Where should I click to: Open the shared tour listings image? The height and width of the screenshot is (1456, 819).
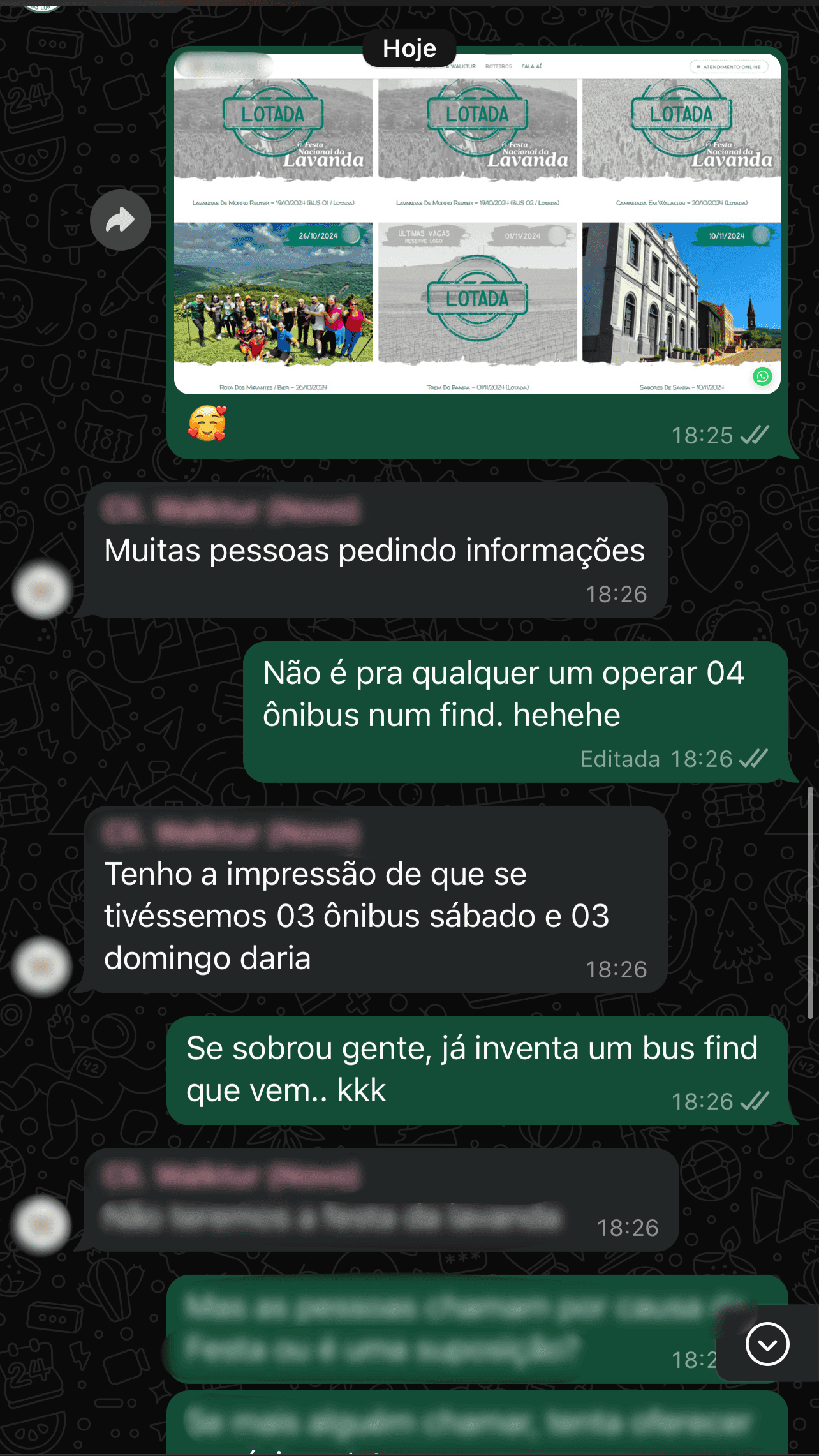[476, 223]
